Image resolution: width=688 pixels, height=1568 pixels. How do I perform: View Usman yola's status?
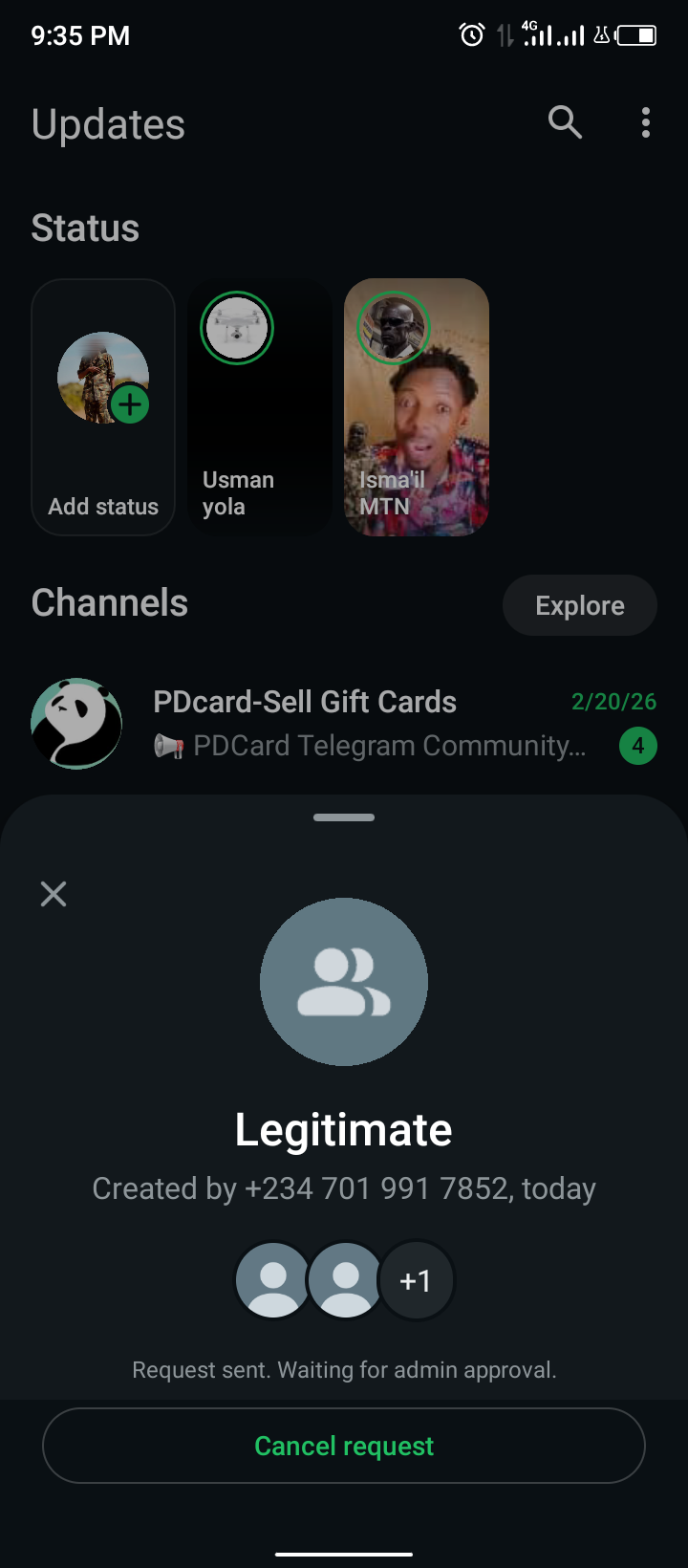coord(260,407)
